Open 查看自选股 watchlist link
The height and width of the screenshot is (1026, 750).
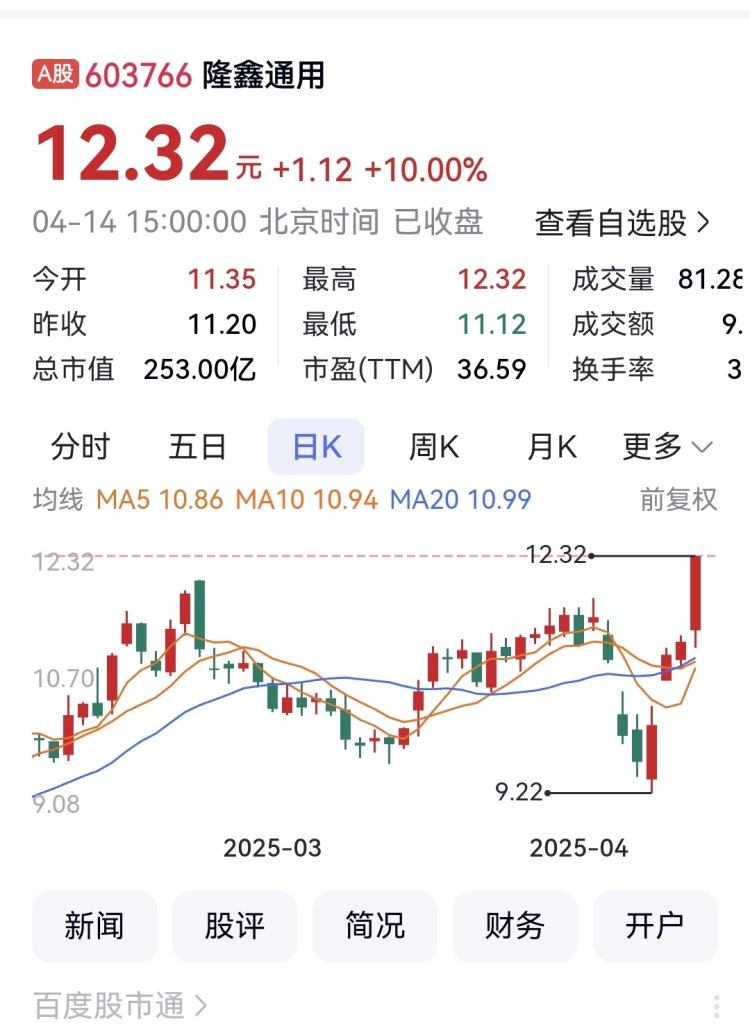622,223
